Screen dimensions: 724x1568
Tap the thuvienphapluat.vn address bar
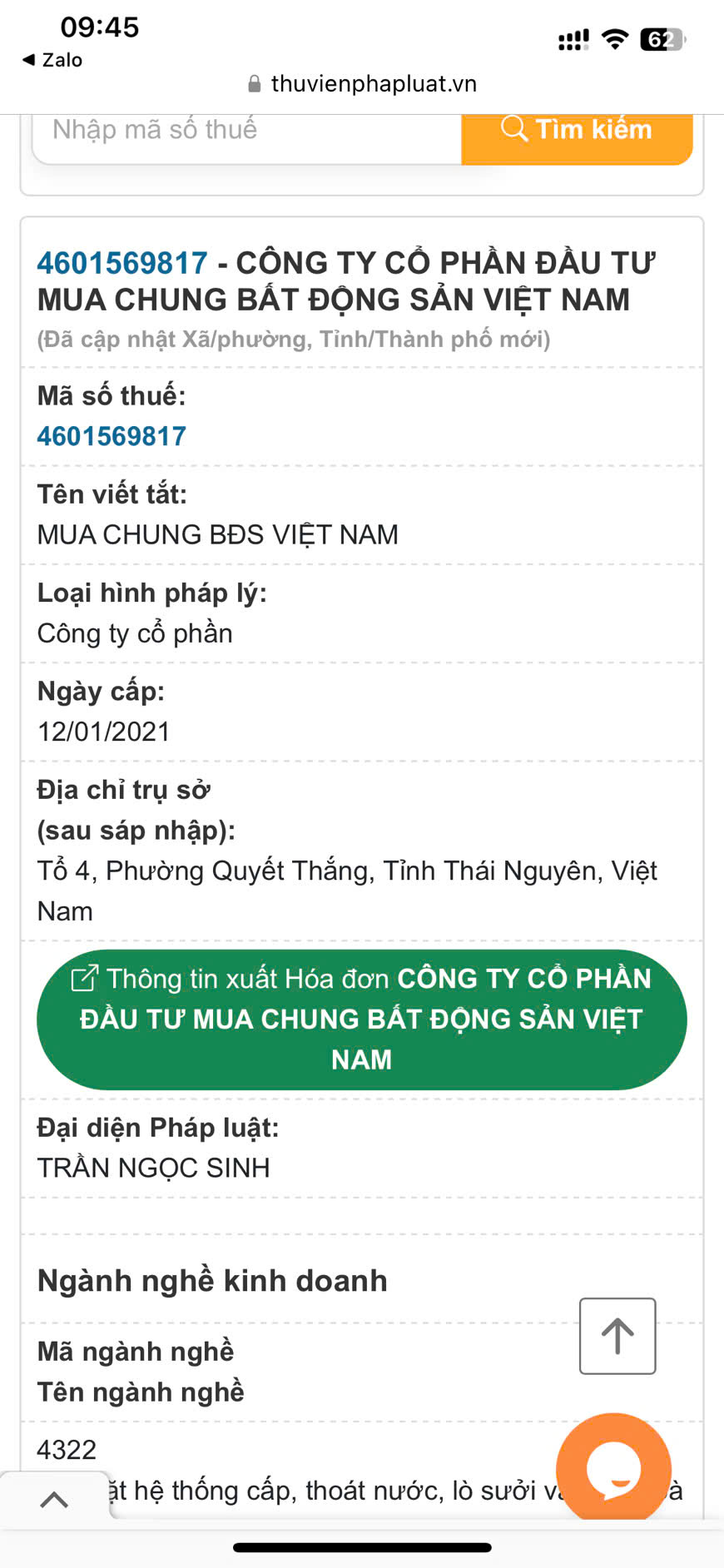tap(363, 84)
